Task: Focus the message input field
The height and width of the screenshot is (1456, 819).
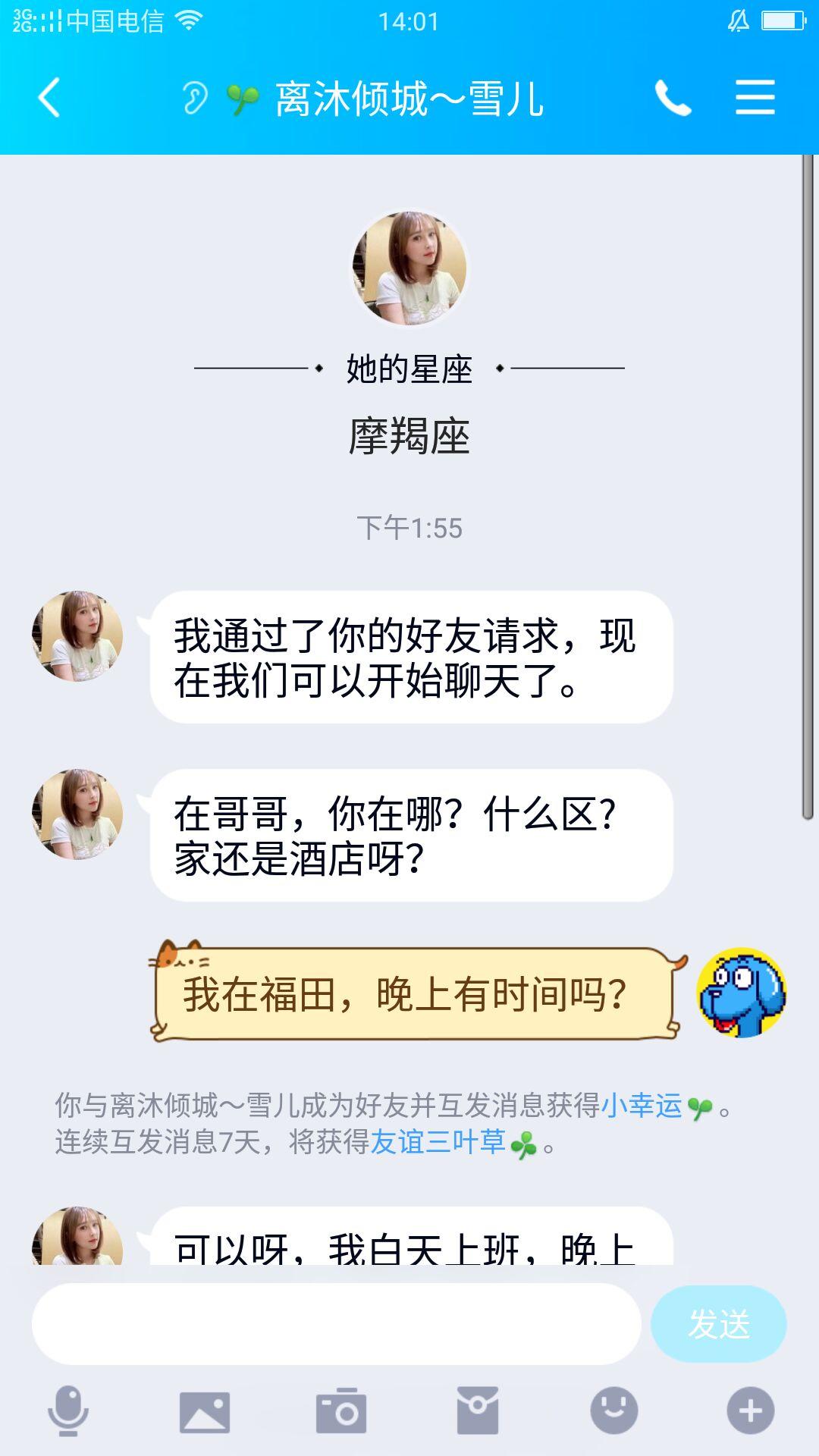Action: point(336,1323)
